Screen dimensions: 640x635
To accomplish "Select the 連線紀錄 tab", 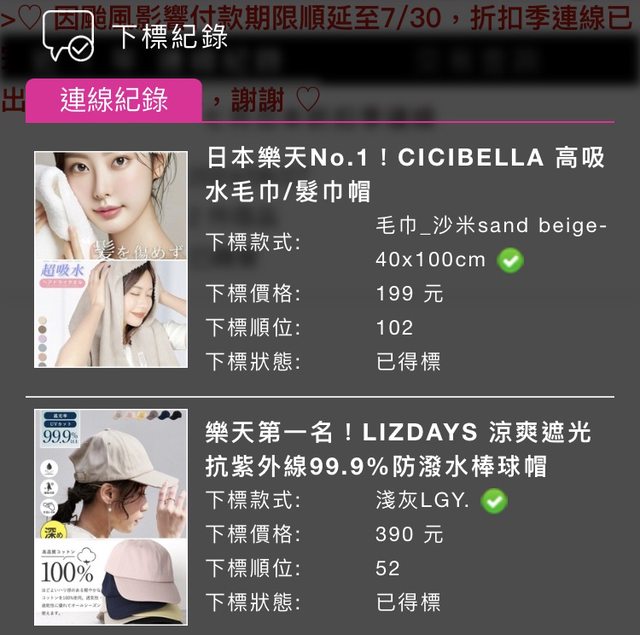I will pos(114,100).
